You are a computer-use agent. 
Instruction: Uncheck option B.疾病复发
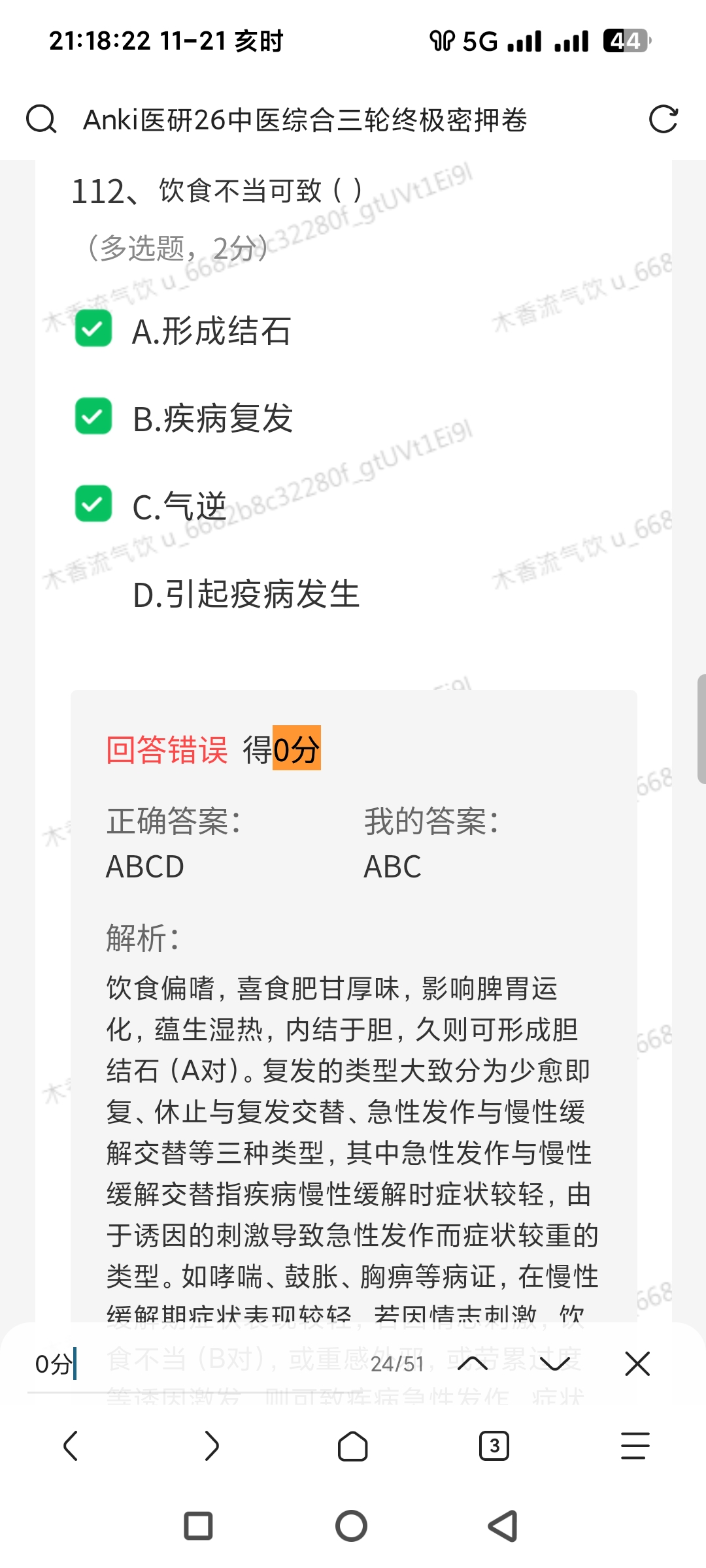(93, 416)
